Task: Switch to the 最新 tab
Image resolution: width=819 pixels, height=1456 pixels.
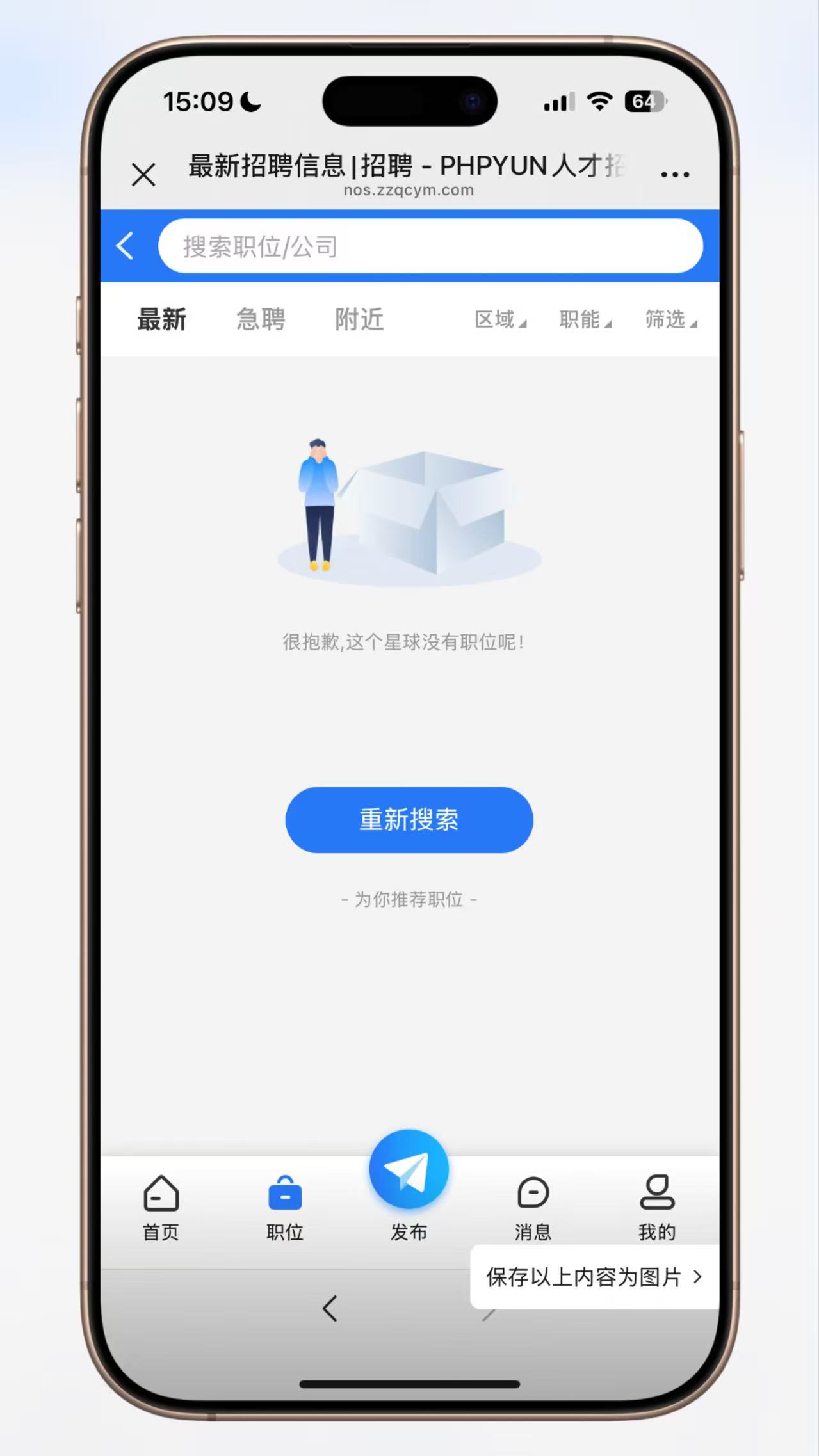Action: point(162,319)
